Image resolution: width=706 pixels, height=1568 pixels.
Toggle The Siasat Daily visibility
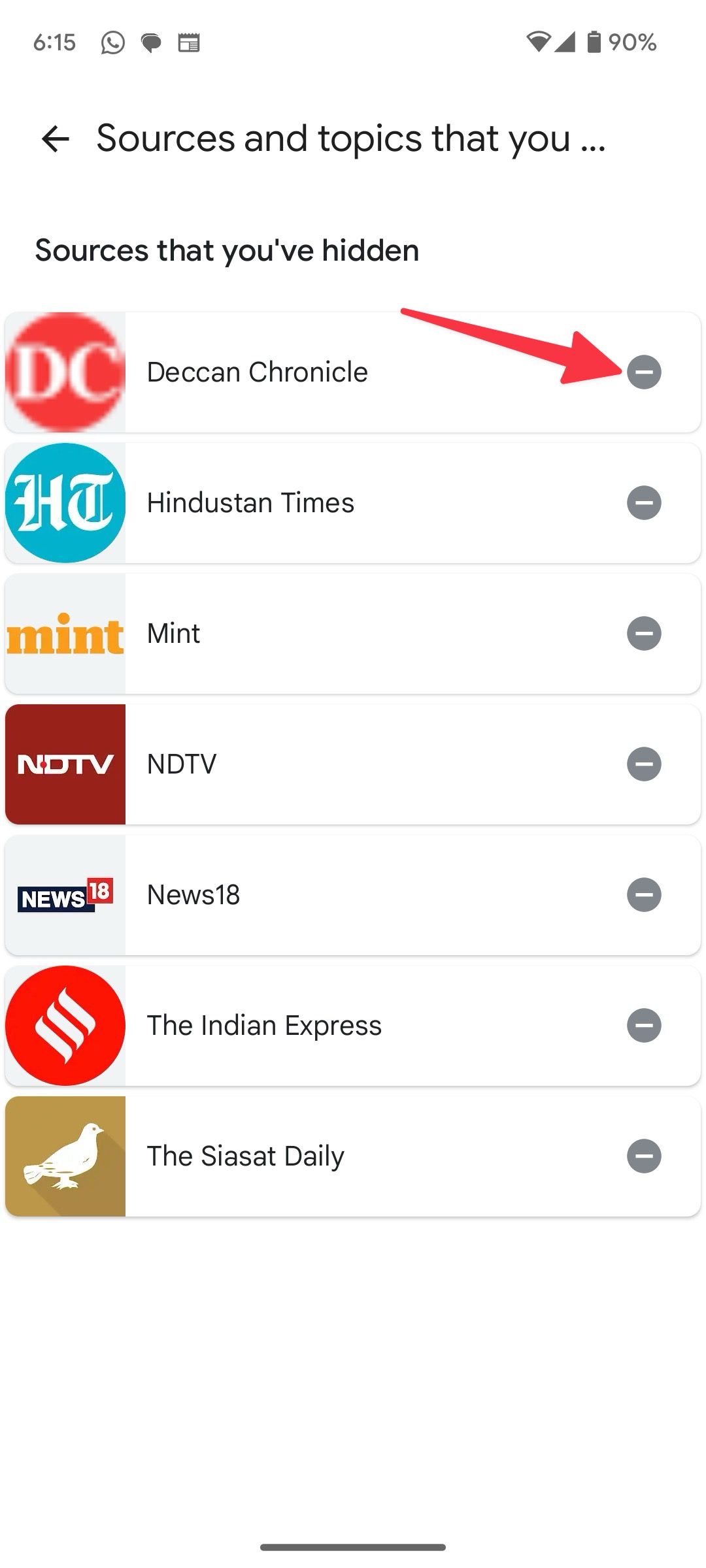point(644,1155)
